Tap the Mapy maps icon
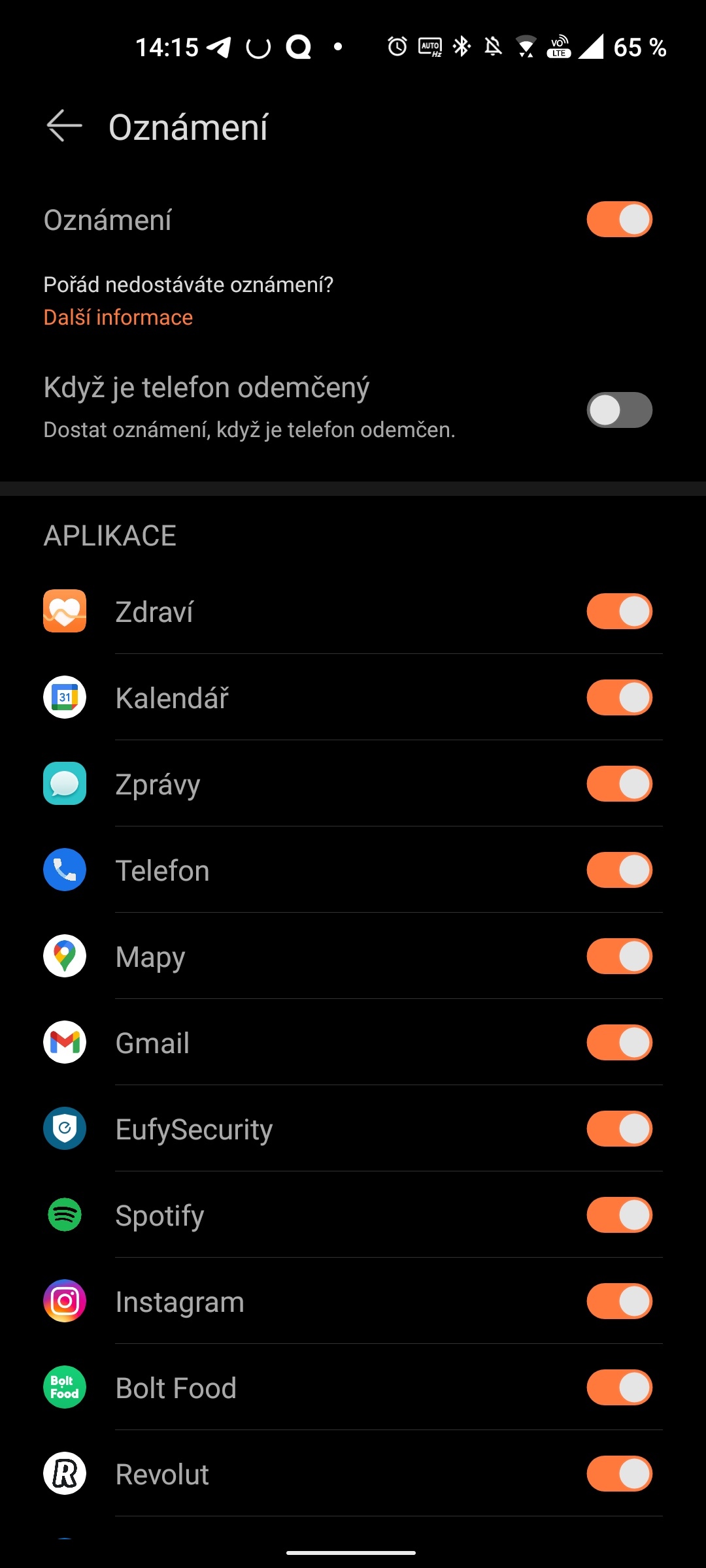 pos(63,955)
